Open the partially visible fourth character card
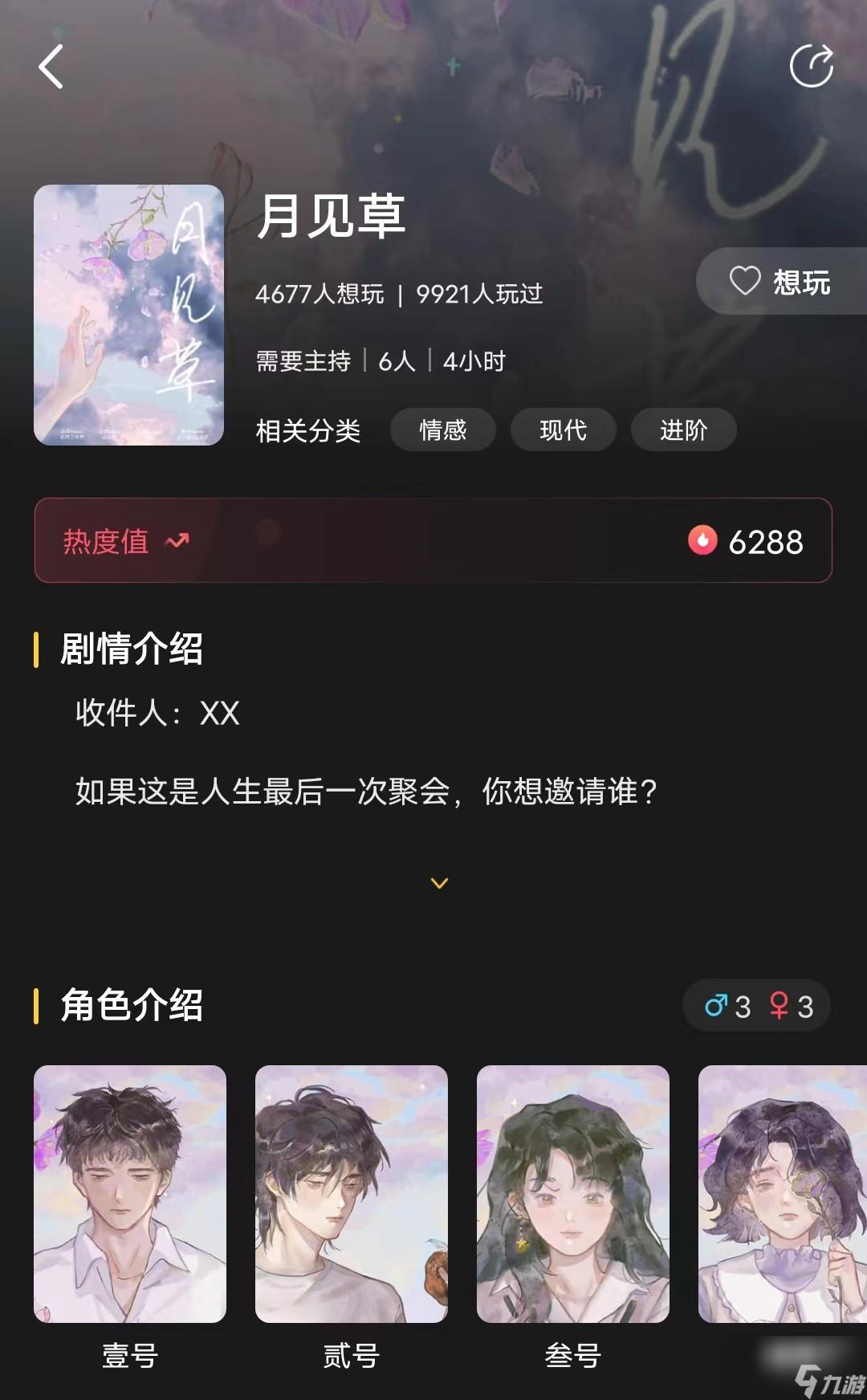 [782, 1194]
